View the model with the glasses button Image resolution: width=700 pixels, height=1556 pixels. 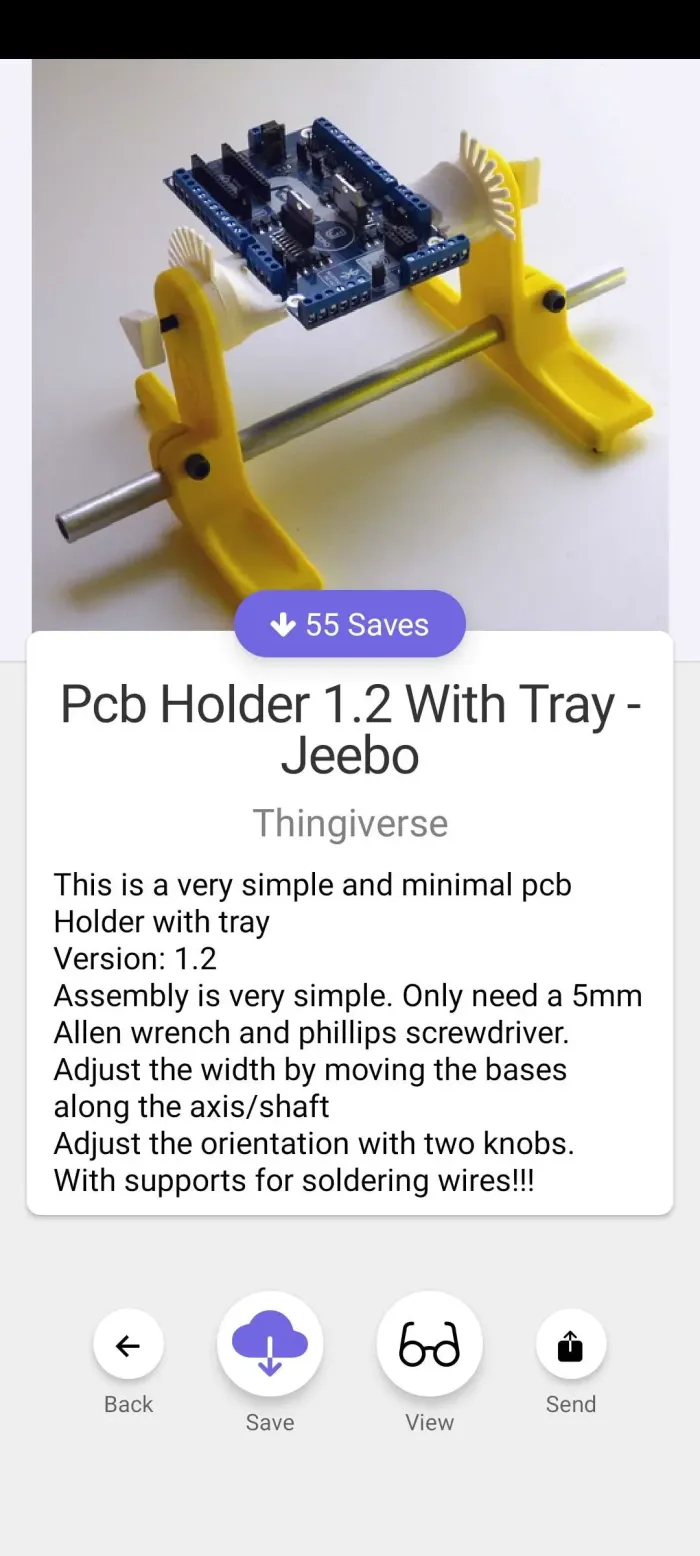[x=429, y=1345]
